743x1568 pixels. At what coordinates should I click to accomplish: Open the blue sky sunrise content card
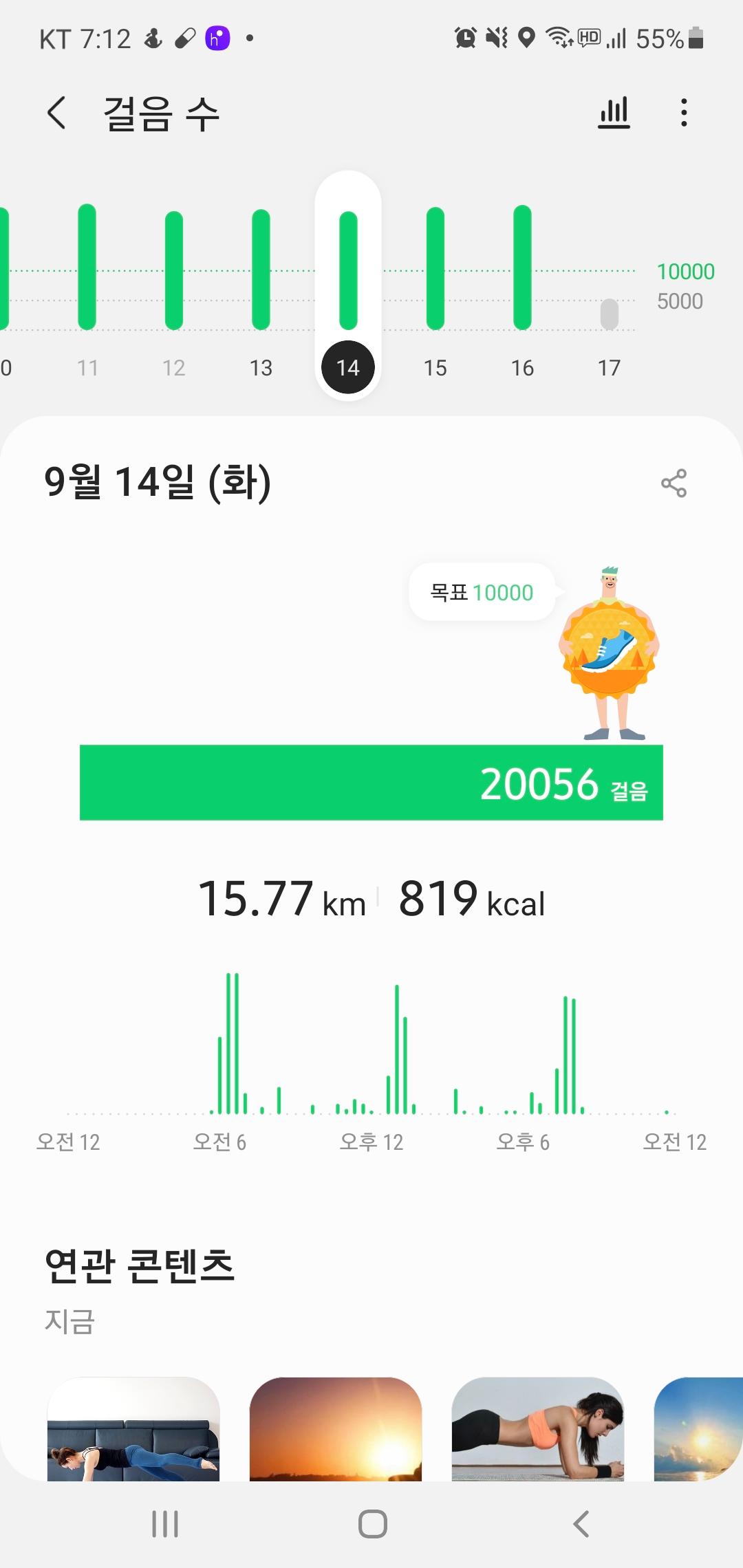[698, 1429]
